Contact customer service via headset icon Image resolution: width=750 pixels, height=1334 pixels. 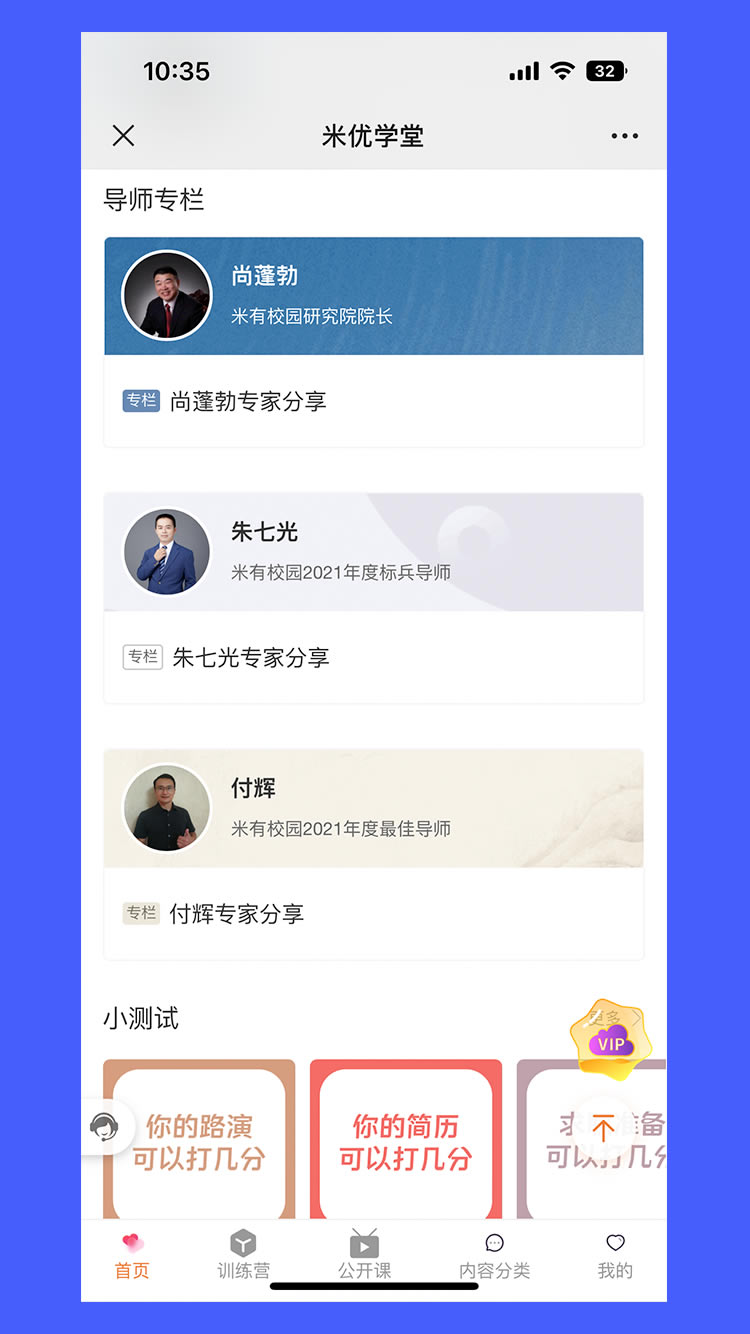(x=104, y=1127)
